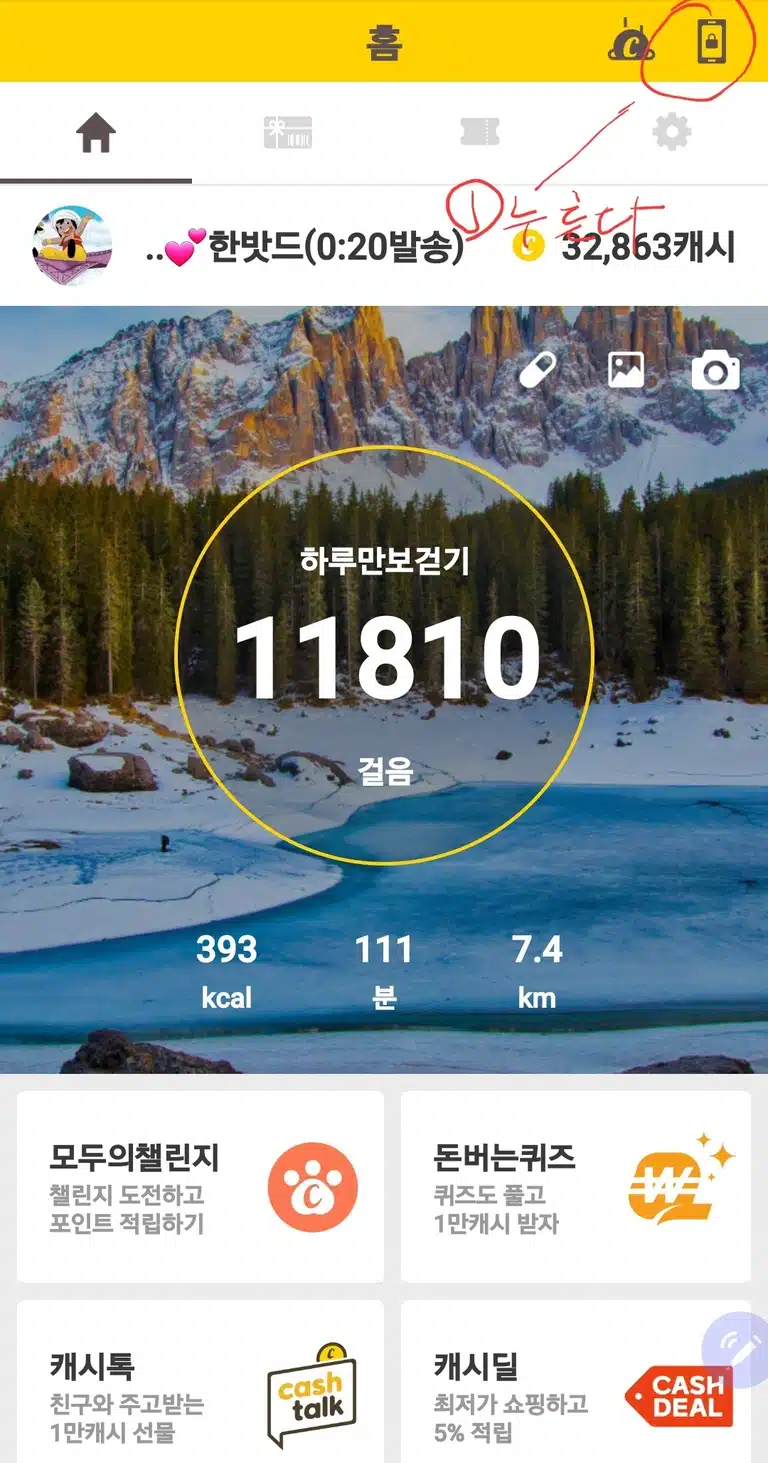View the 32,863 cash balance
This screenshot has height=1463, width=768.
pyautogui.click(x=625, y=246)
